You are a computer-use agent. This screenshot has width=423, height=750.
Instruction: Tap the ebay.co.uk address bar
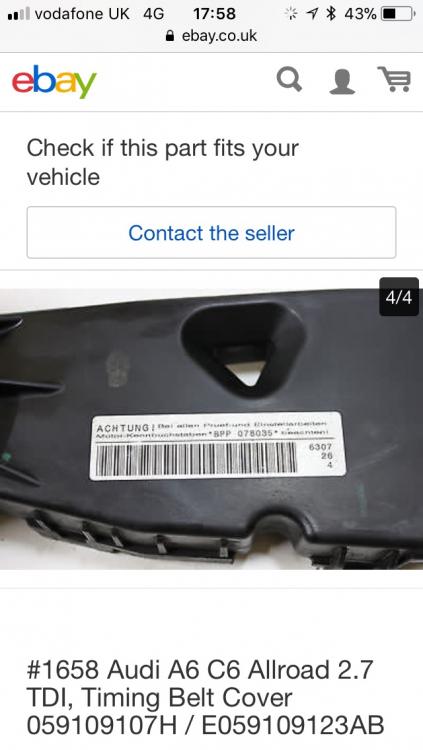[212, 35]
